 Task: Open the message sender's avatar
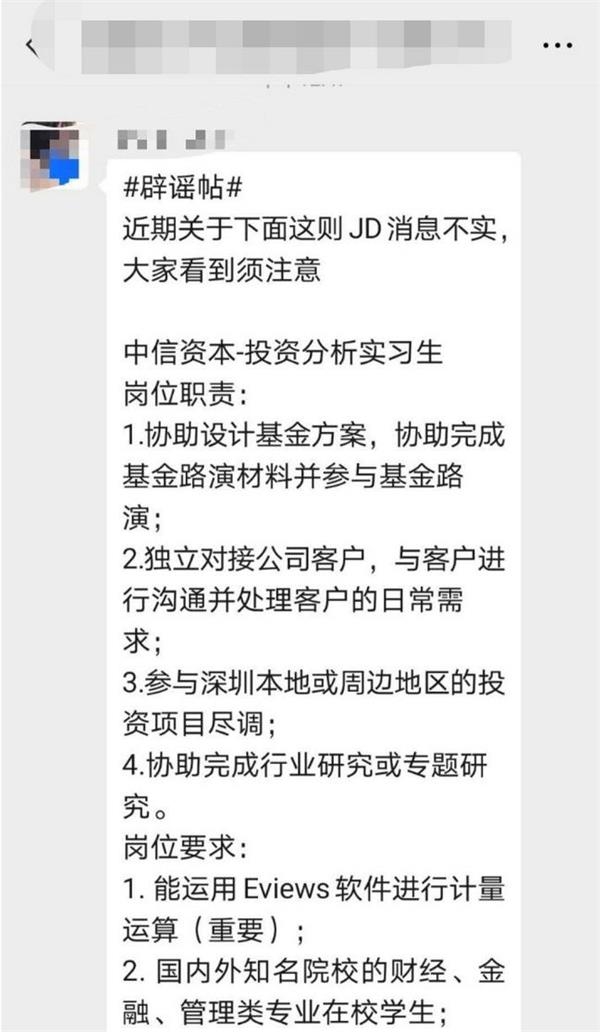55,157
